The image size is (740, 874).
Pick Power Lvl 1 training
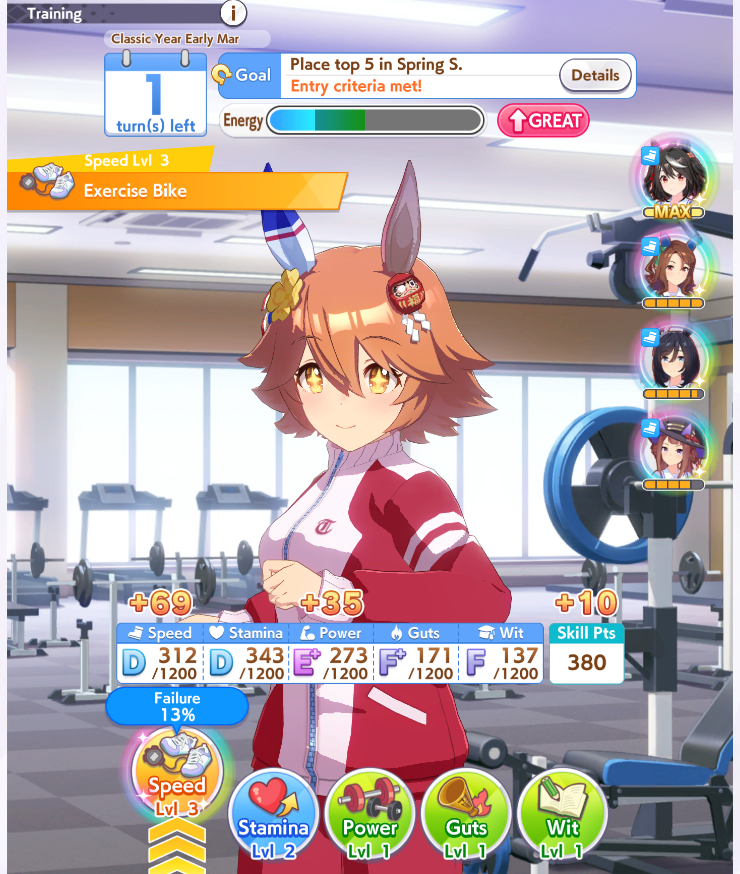[370, 815]
